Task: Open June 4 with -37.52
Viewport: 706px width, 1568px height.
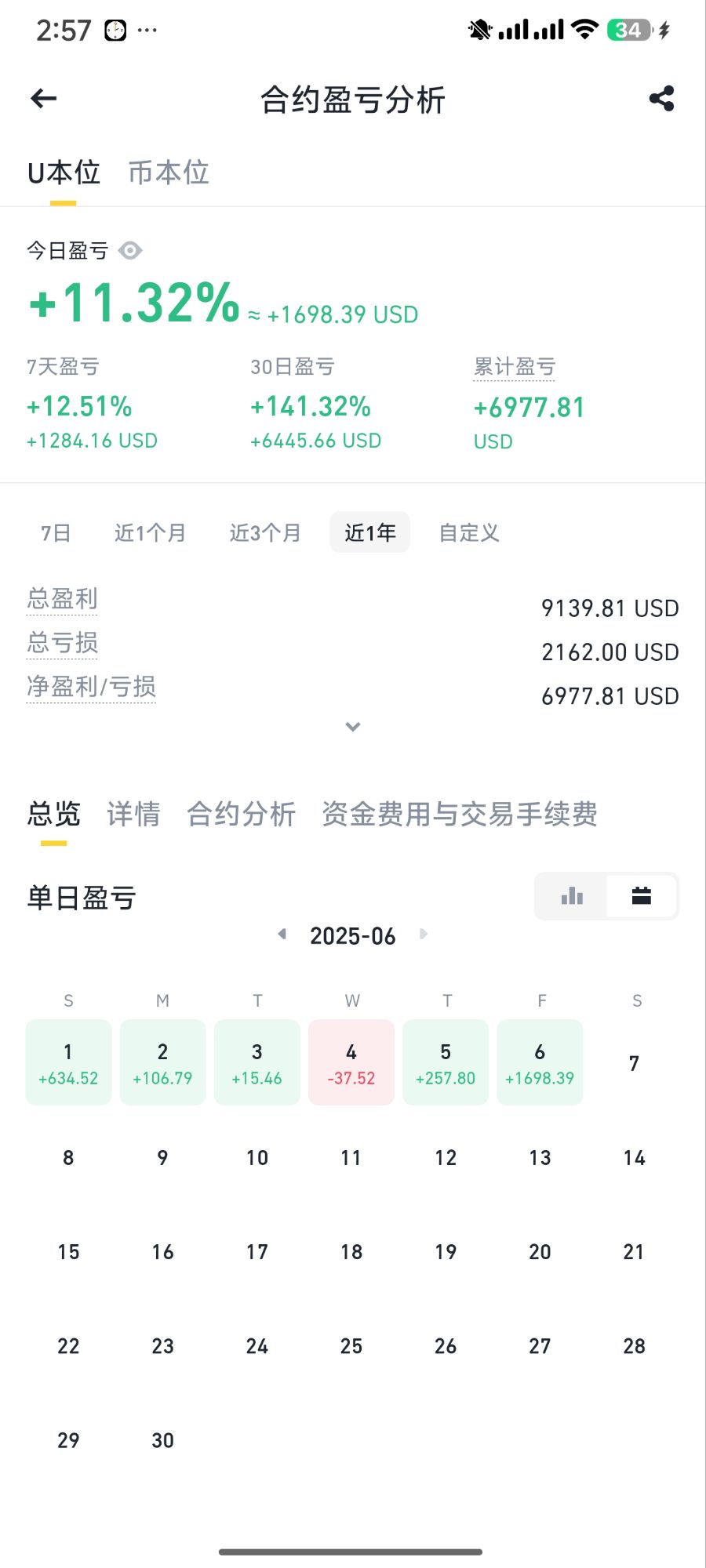Action: pyautogui.click(x=351, y=1062)
